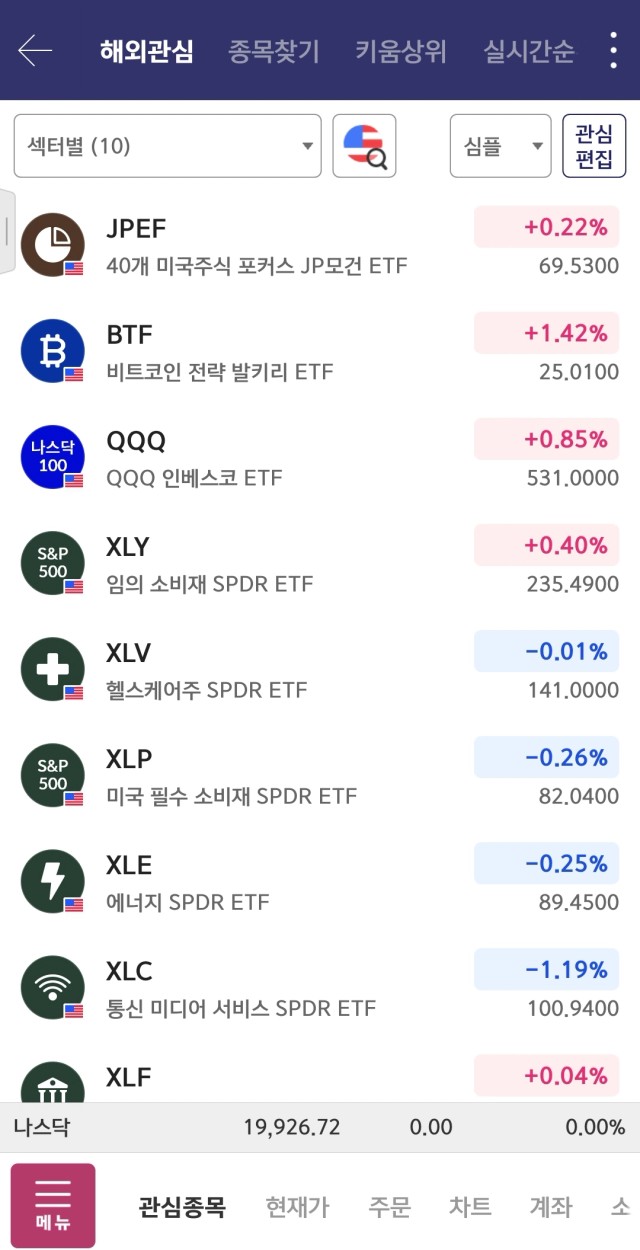Open the 심플 view dropdown
This screenshot has height=1250, width=640.
[500, 146]
